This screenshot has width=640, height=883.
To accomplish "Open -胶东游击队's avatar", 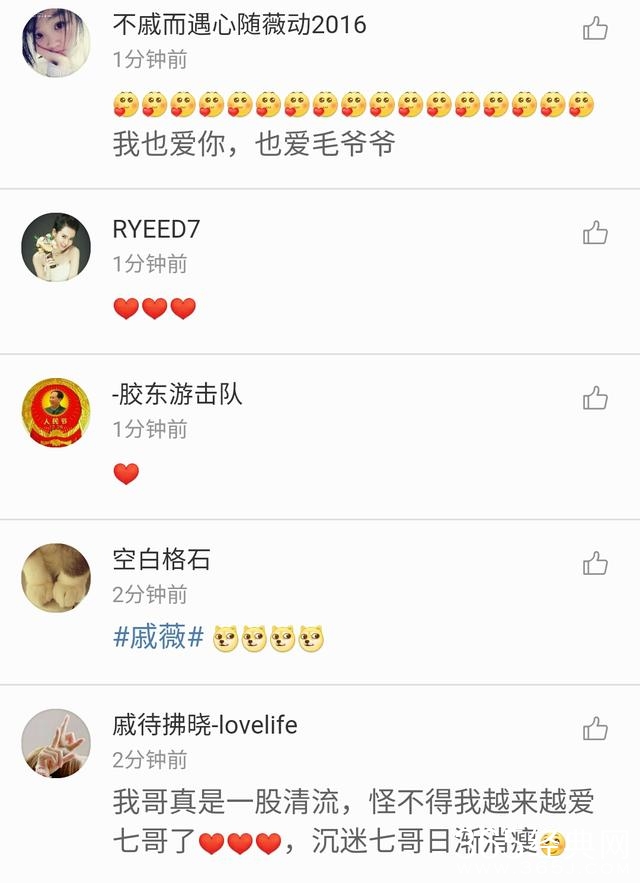I will pos(56,412).
